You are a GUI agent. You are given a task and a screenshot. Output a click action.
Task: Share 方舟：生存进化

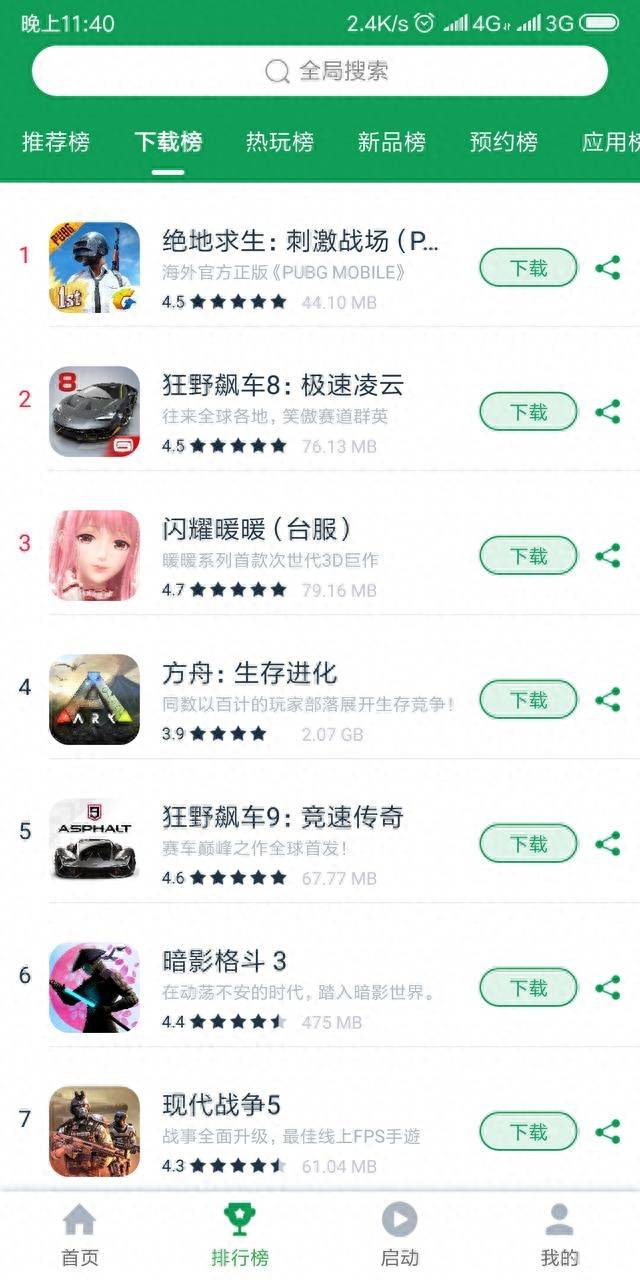607,700
